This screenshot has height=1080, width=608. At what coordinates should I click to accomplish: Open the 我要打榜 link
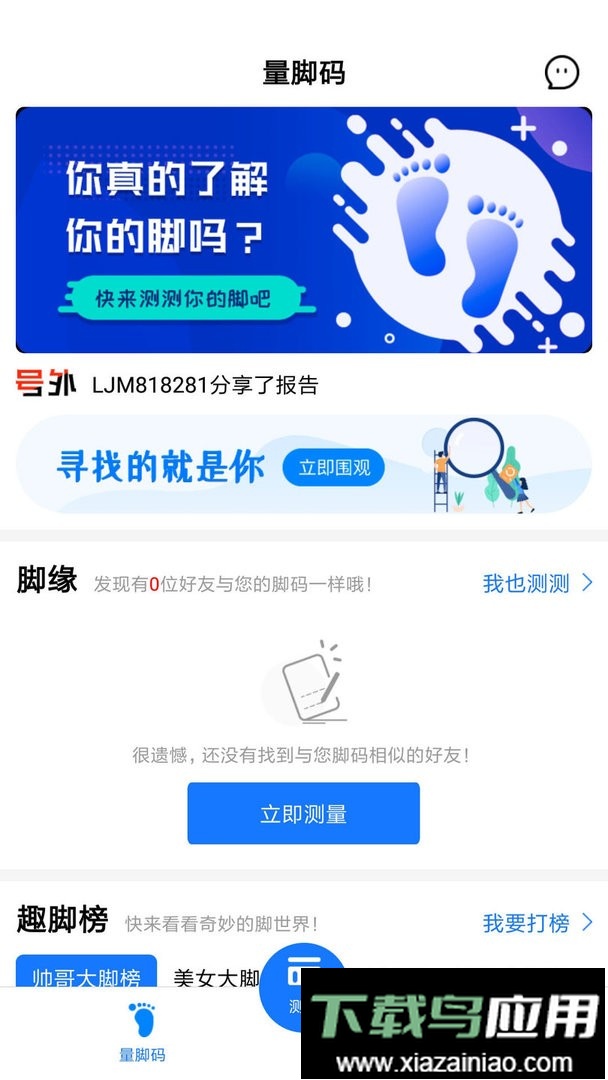click(x=537, y=923)
